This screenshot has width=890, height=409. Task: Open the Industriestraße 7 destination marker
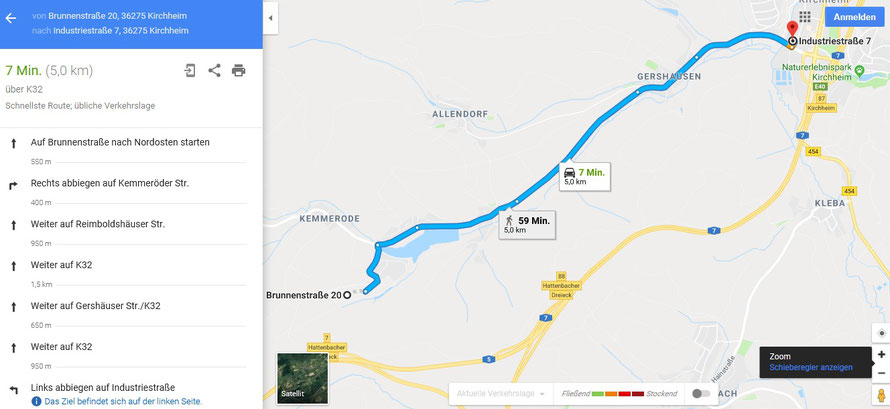coord(792,29)
